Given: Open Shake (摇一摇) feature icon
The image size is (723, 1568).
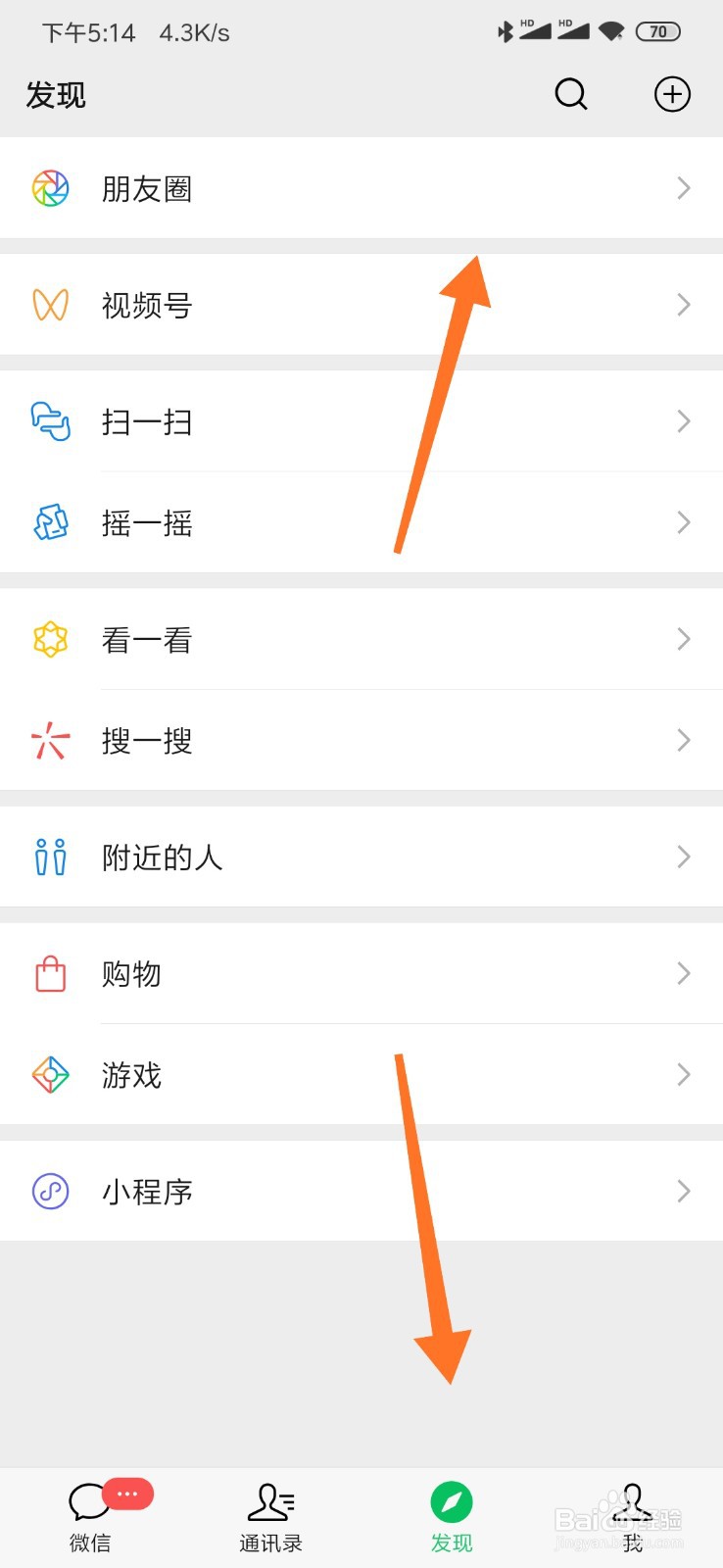Looking at the screenshot, I should pos(49,522).
